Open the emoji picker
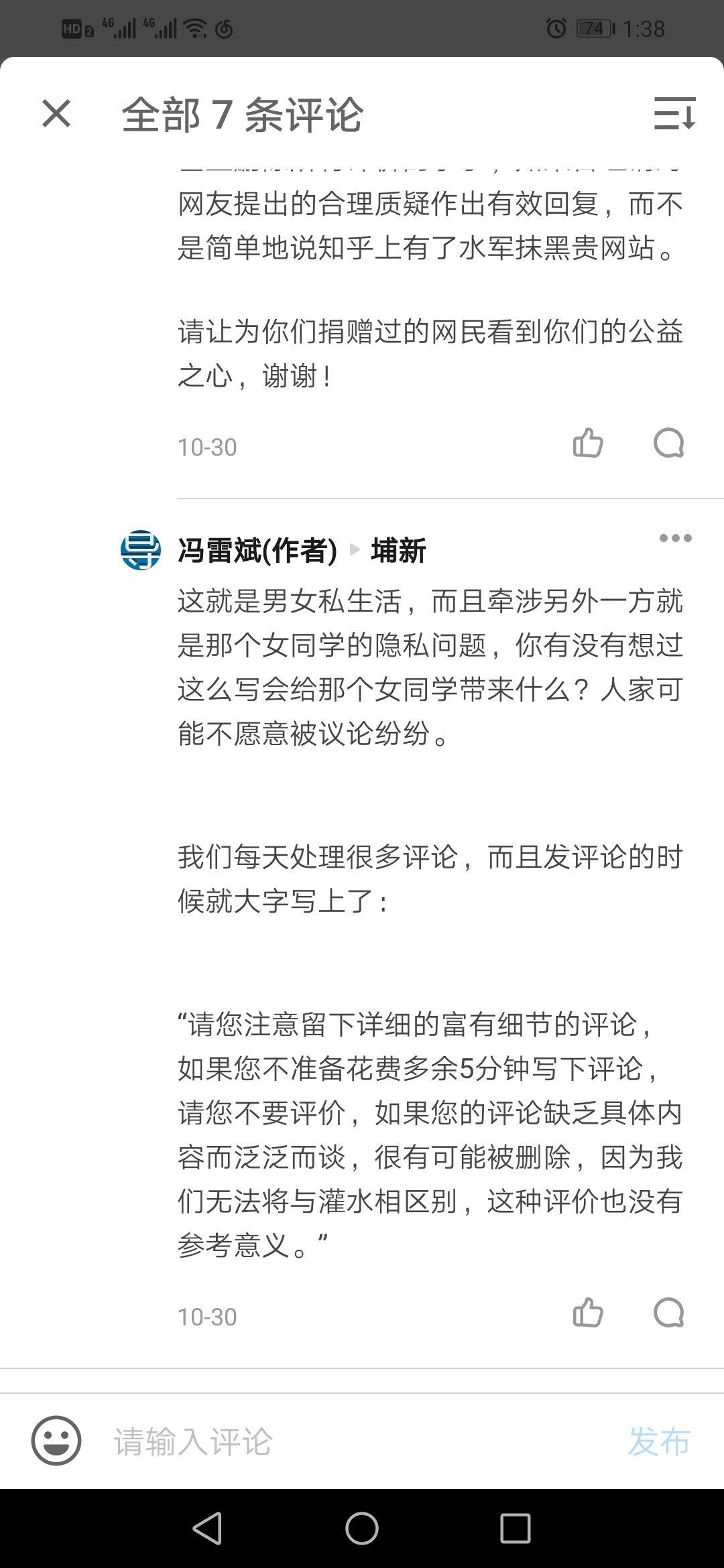 tap(56, 1441)
